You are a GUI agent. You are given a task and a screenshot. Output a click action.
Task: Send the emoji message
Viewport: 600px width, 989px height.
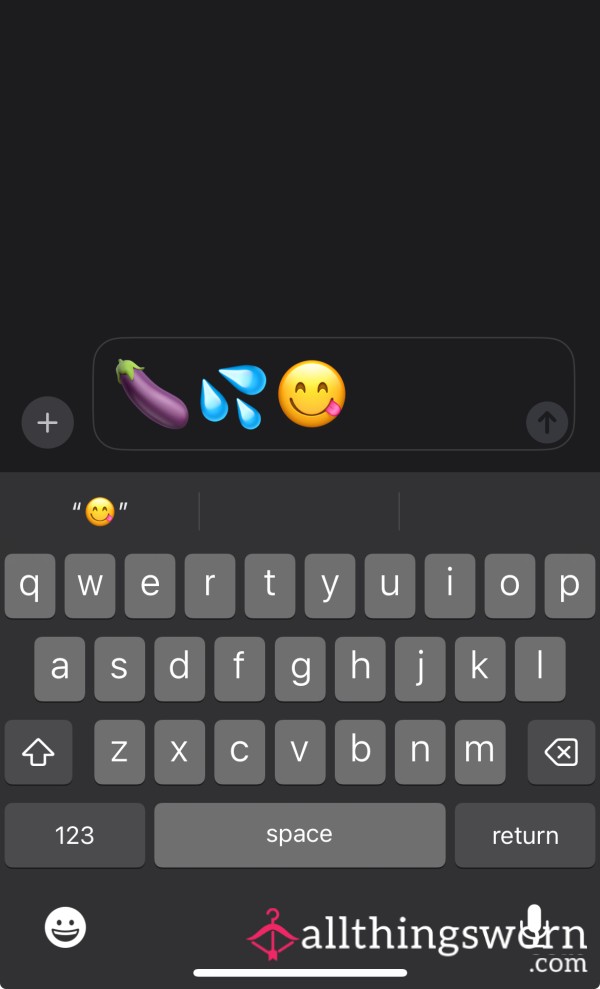pyautogui.click(x=546, y=422)
